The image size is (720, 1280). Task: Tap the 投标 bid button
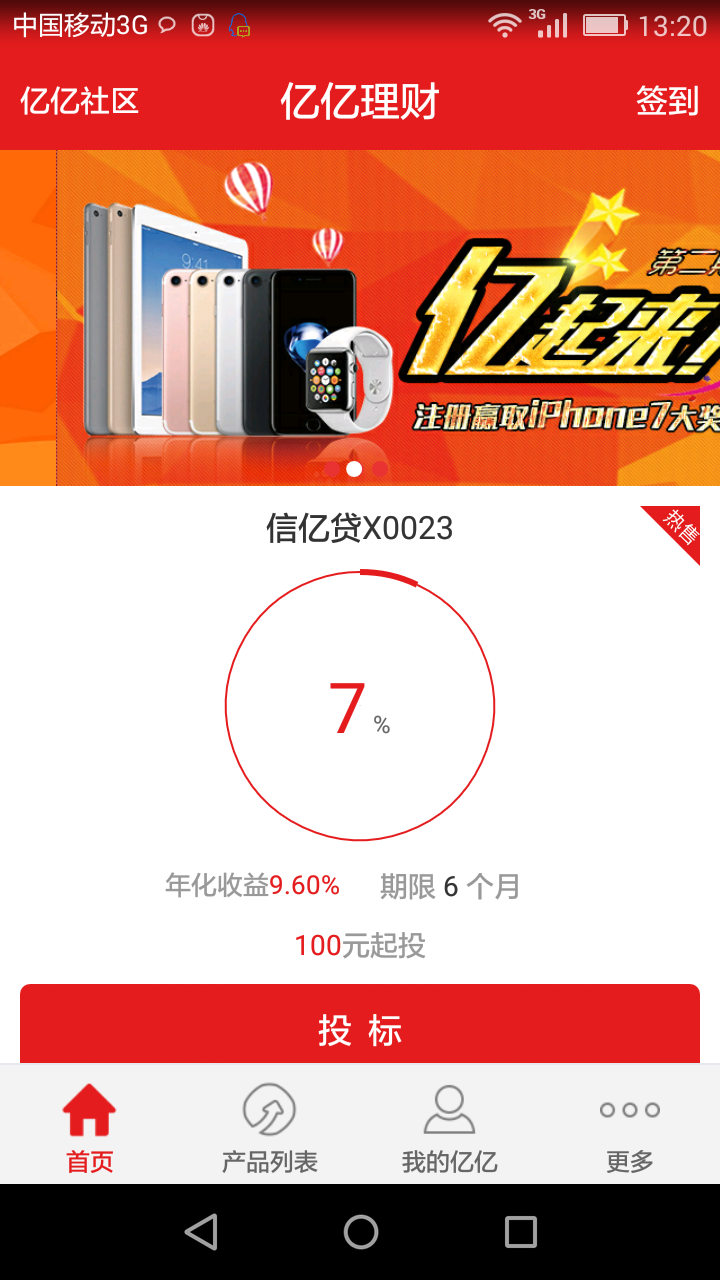coord(360,1028)
